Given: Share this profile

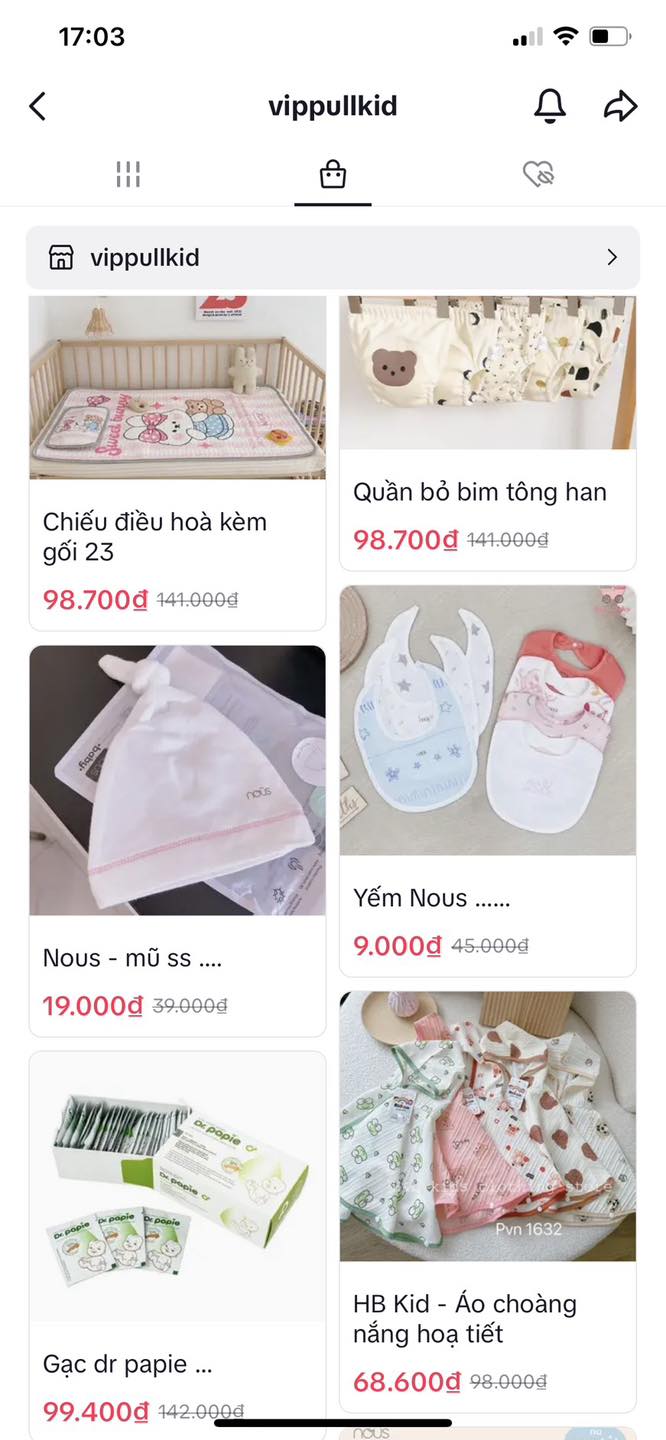Looking at the screenshot, I should (620, 106).
